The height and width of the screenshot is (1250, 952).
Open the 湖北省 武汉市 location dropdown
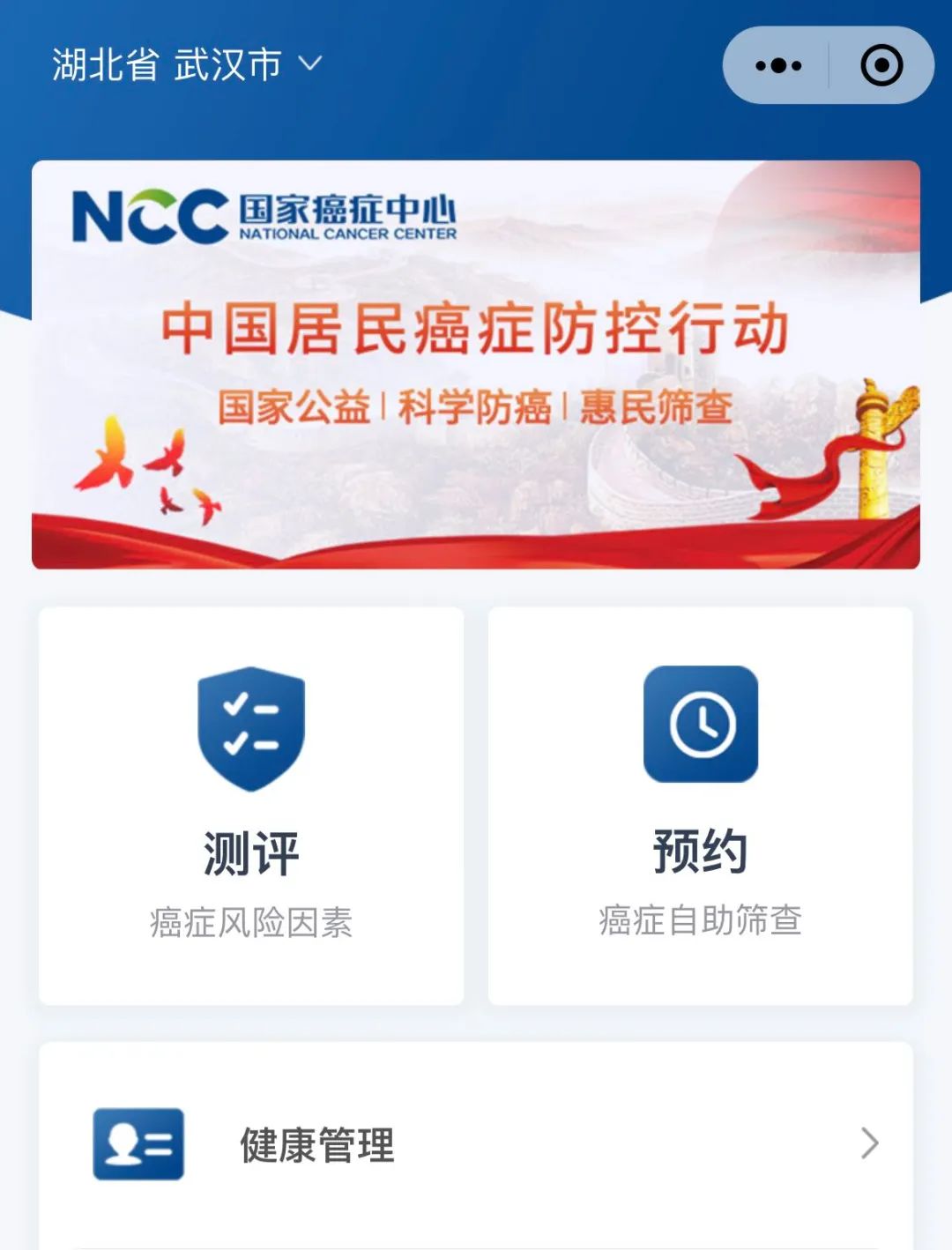coord(187,65)
